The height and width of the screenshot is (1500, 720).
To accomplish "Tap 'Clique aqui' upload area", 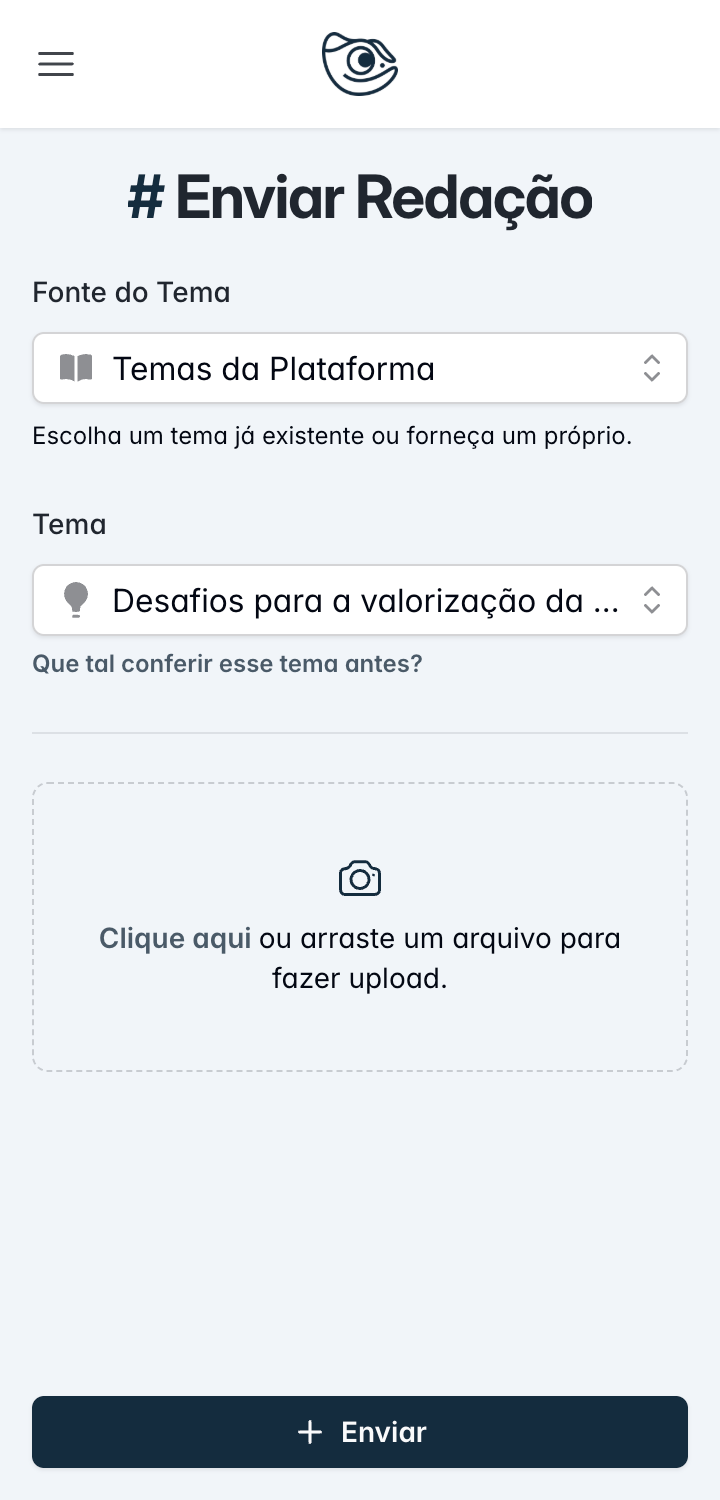I will point(175,939).
